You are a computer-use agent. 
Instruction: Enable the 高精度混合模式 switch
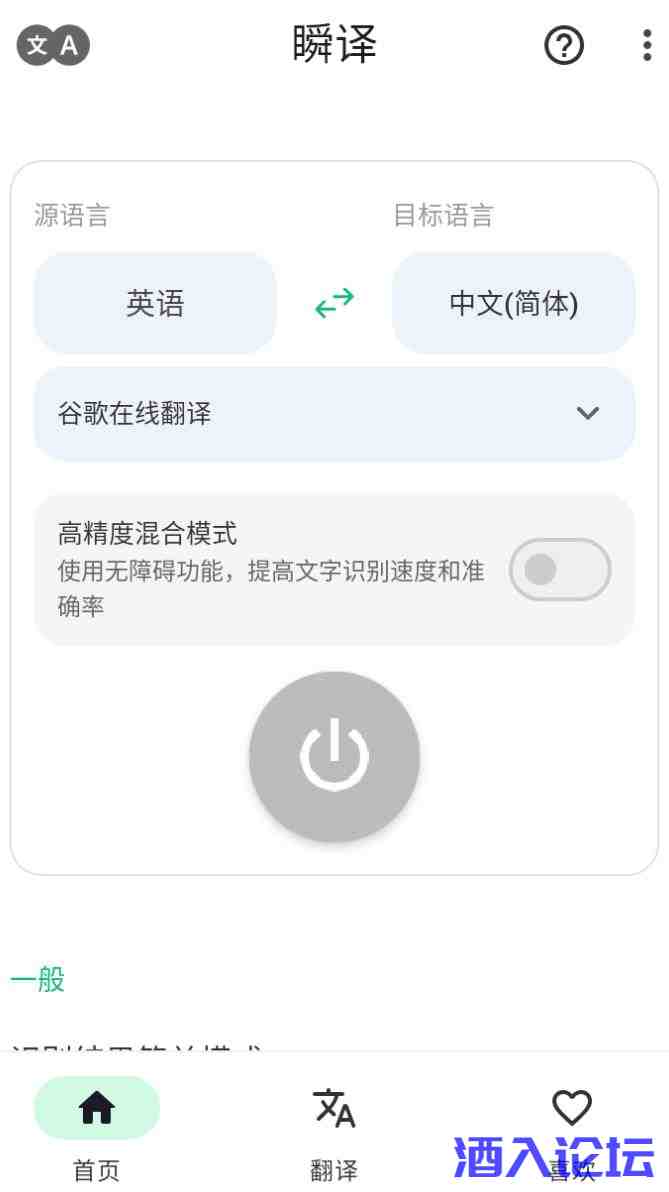point(559,570)
